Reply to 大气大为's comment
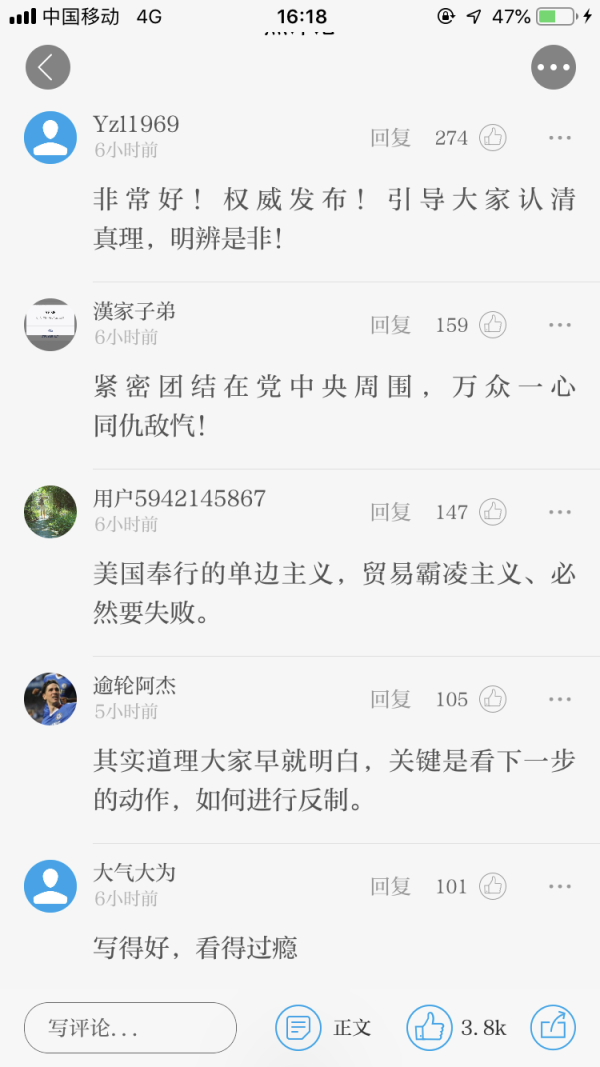Image resolution: width=600 pixels, height=1067 pixels. pos(390,886)
